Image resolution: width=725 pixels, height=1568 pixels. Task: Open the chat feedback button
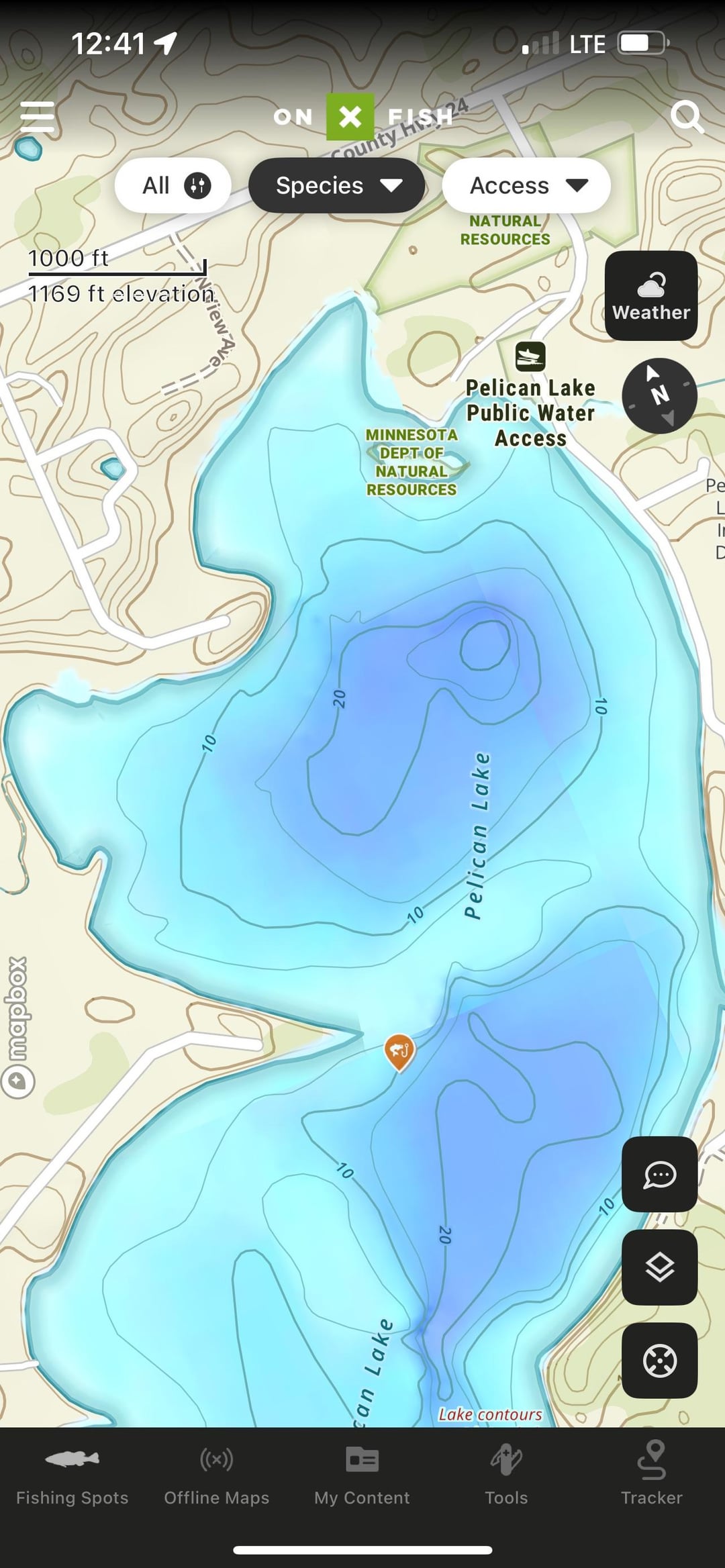coord(659,1174)
